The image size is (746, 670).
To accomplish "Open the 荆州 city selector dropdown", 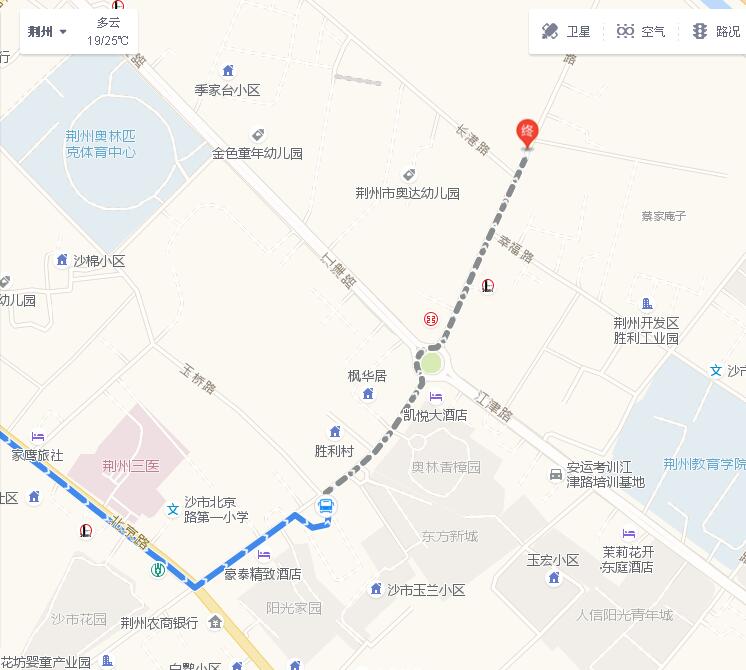I will 48,31.
